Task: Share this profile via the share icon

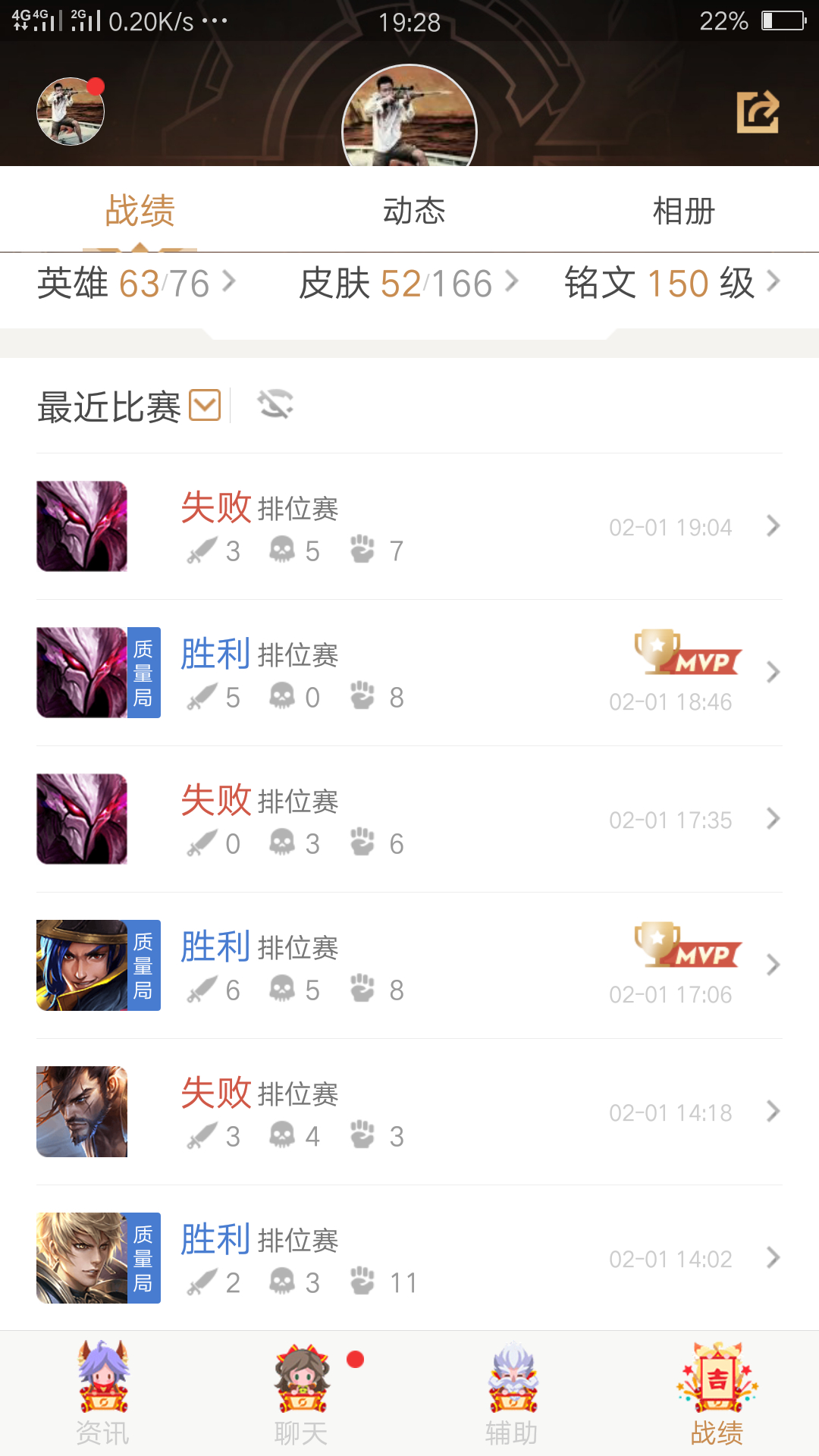Action: 758,112
